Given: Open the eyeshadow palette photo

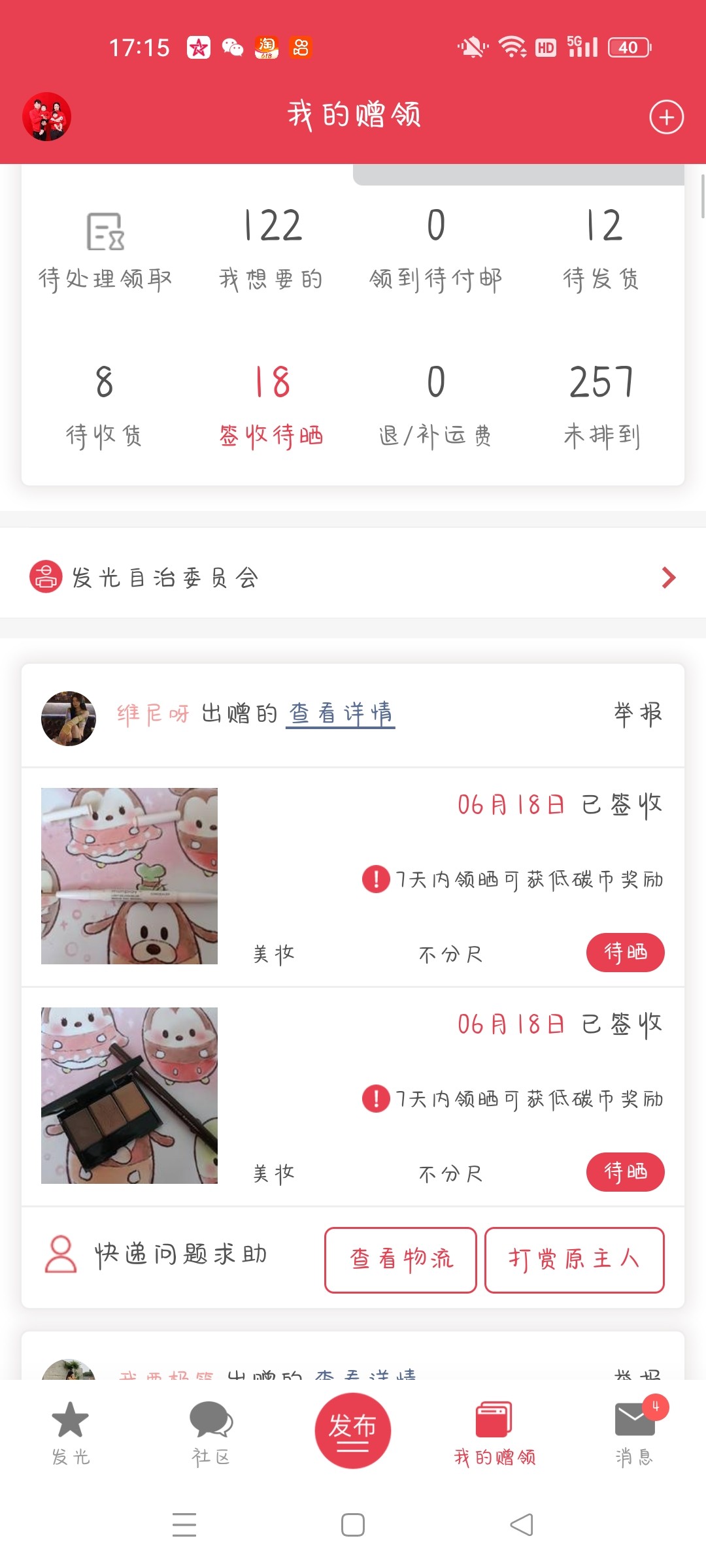Looking at the screenshot, I should (129, 1096).
